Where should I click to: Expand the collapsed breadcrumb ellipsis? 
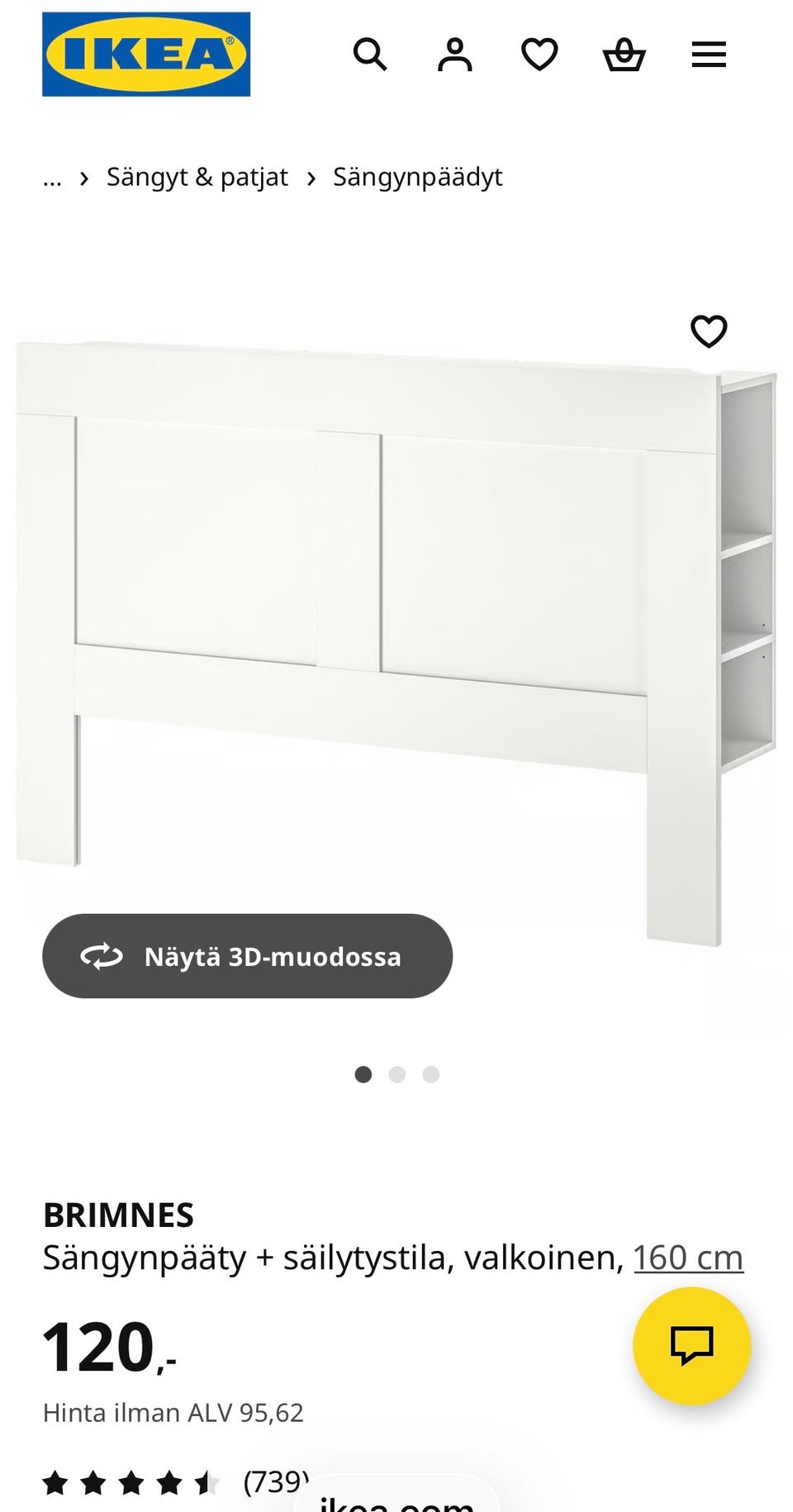[52, 177]
